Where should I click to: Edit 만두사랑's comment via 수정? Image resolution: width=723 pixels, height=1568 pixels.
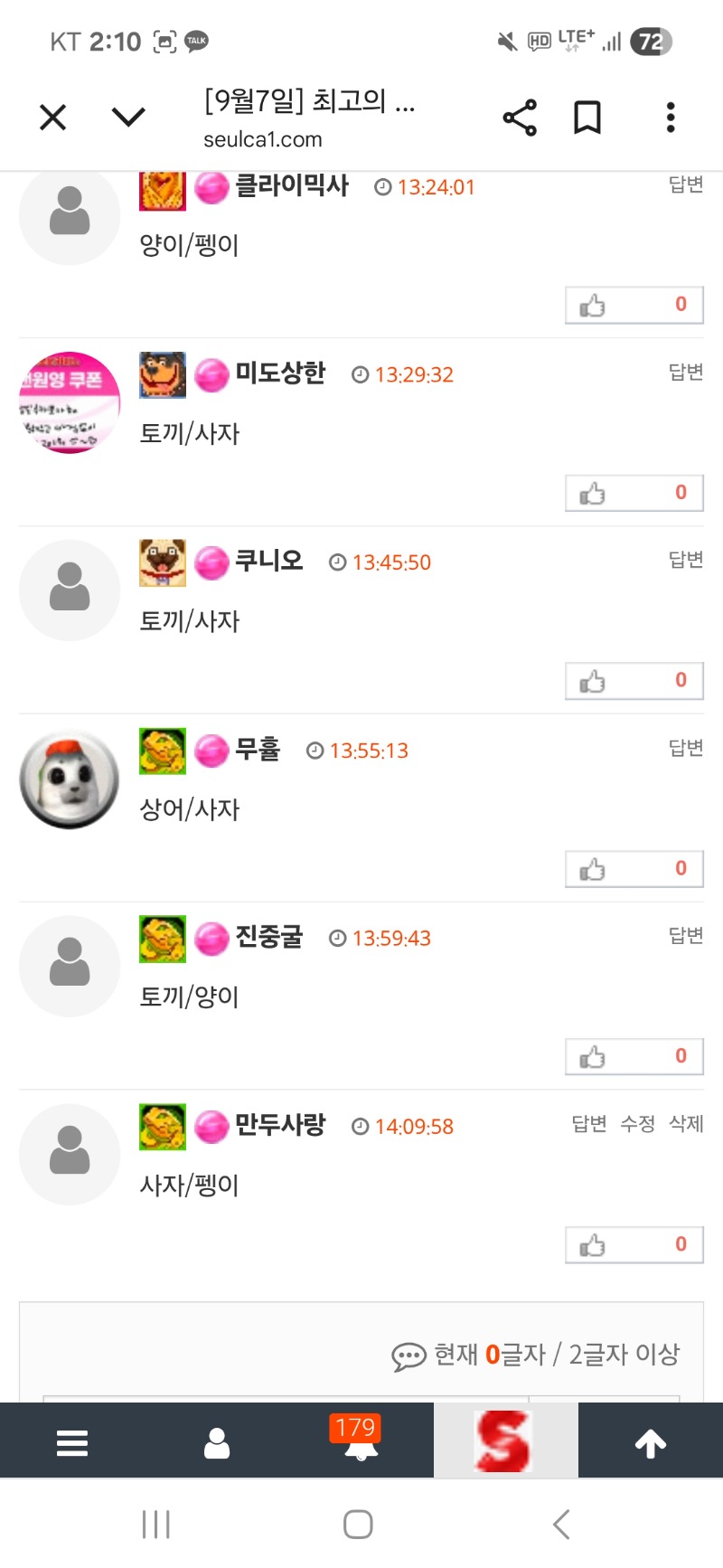tap(637, 1124)
